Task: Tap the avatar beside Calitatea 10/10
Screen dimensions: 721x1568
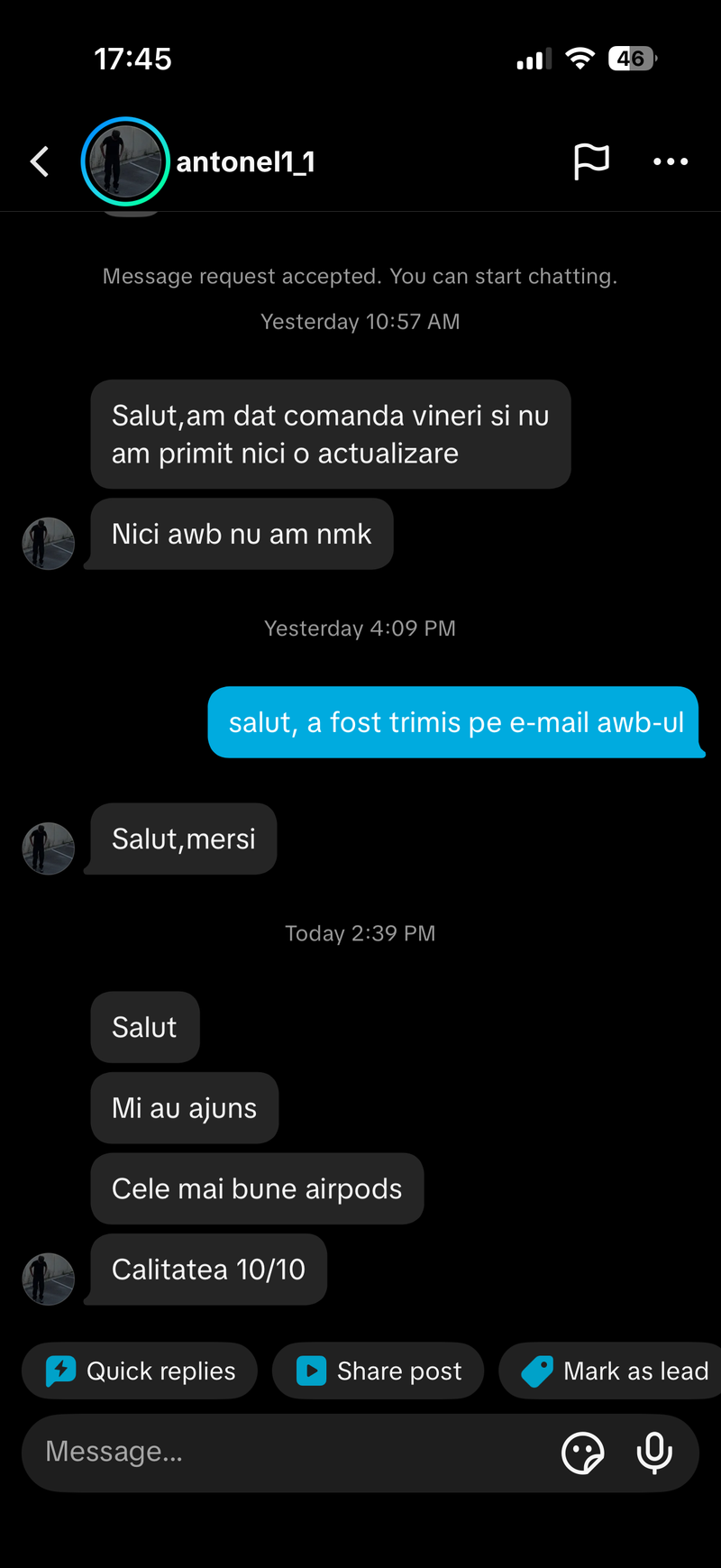Action: [49, 1279]
